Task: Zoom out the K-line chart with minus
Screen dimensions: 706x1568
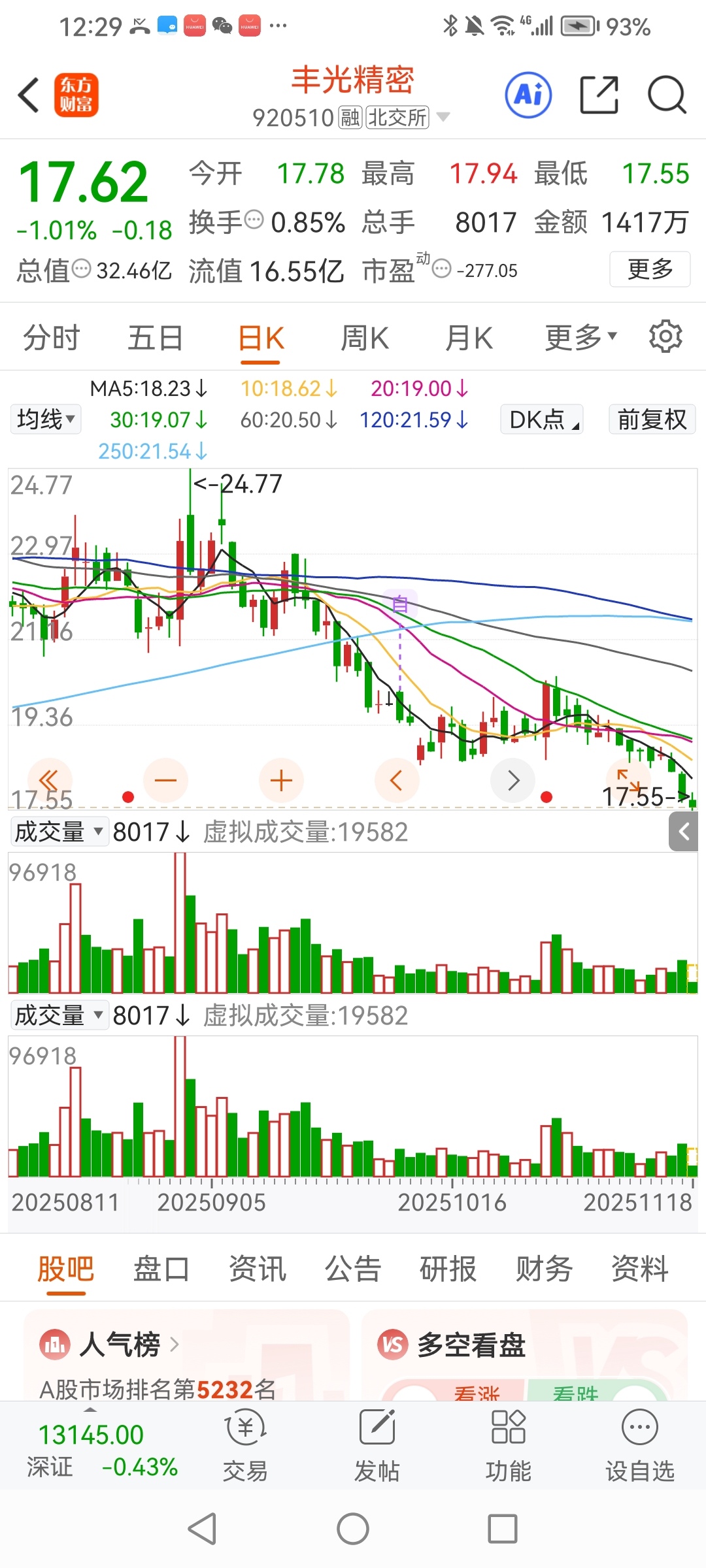Action: tap(165, 780)
